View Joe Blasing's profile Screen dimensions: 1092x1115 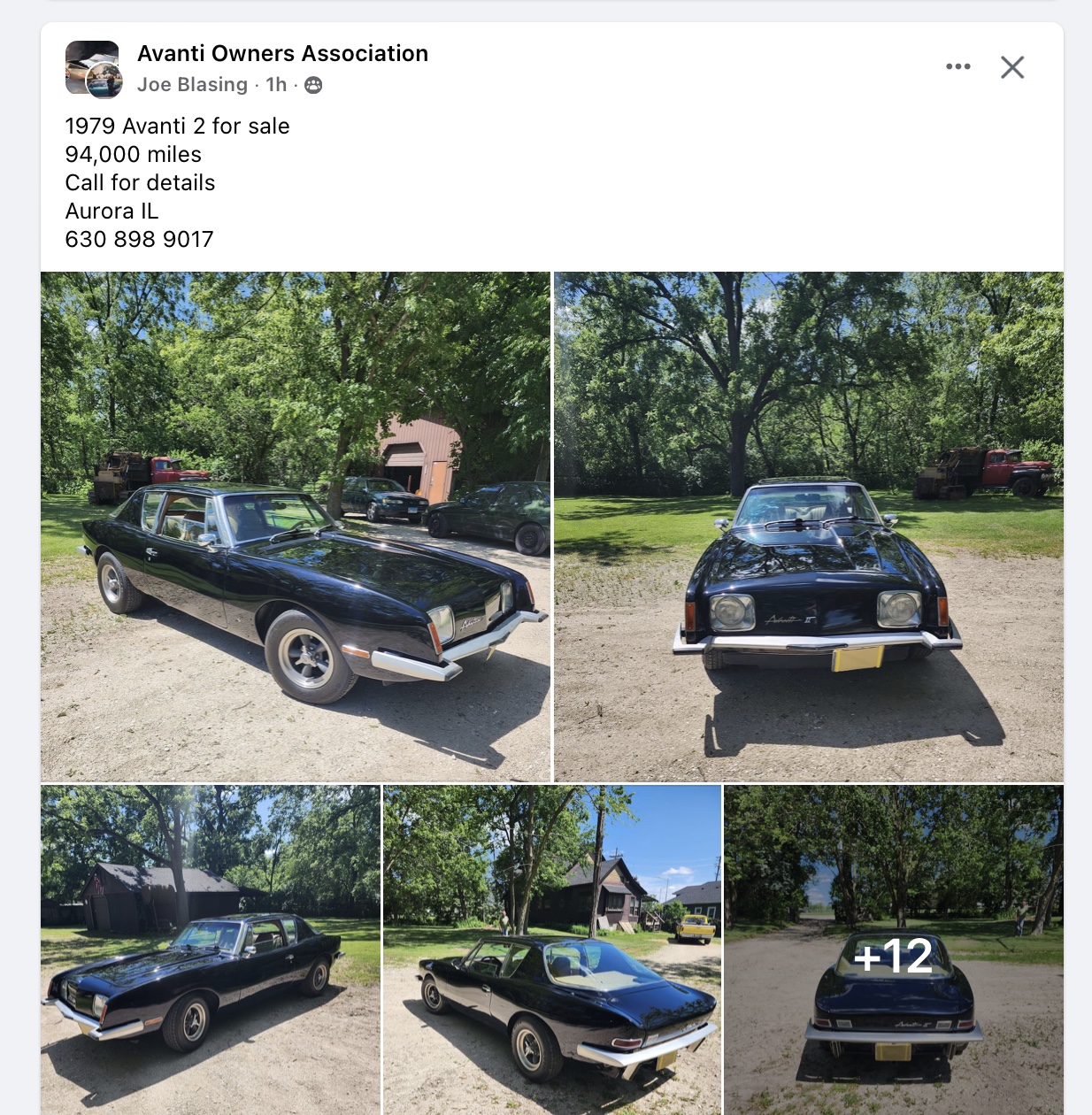coord(192,85)
